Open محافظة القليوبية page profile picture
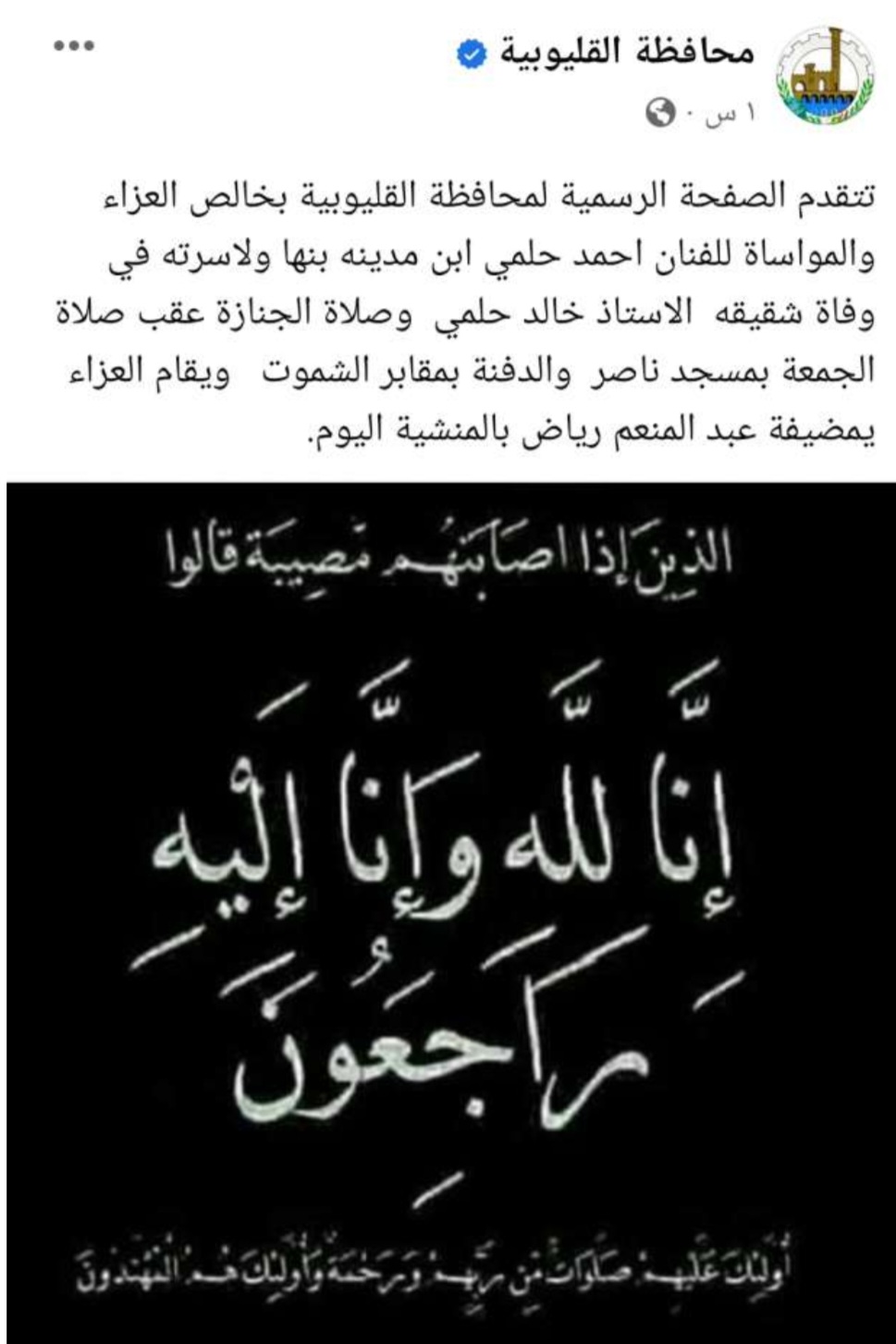This screenshot has height=1344, width=896. tap(823, 76)
